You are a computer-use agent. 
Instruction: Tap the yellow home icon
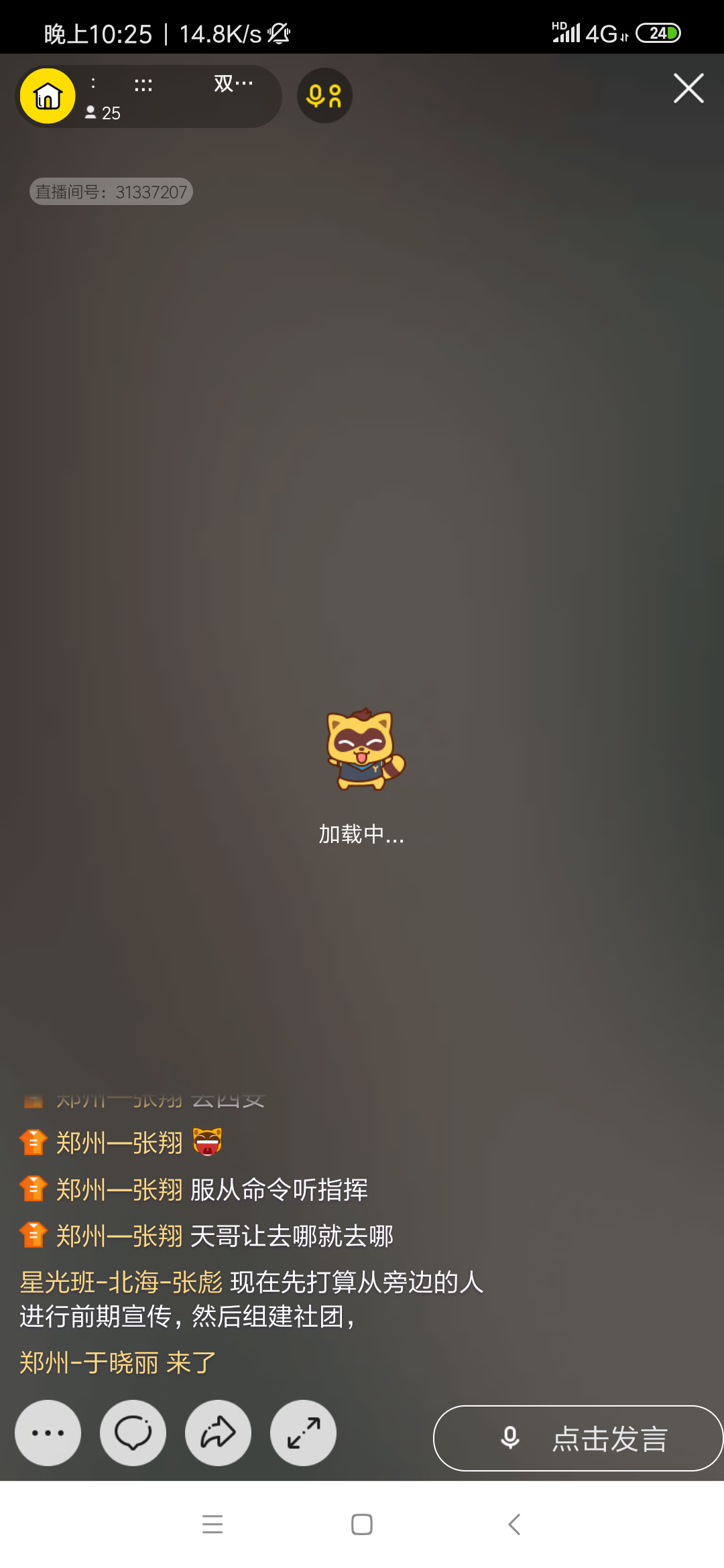48,96
